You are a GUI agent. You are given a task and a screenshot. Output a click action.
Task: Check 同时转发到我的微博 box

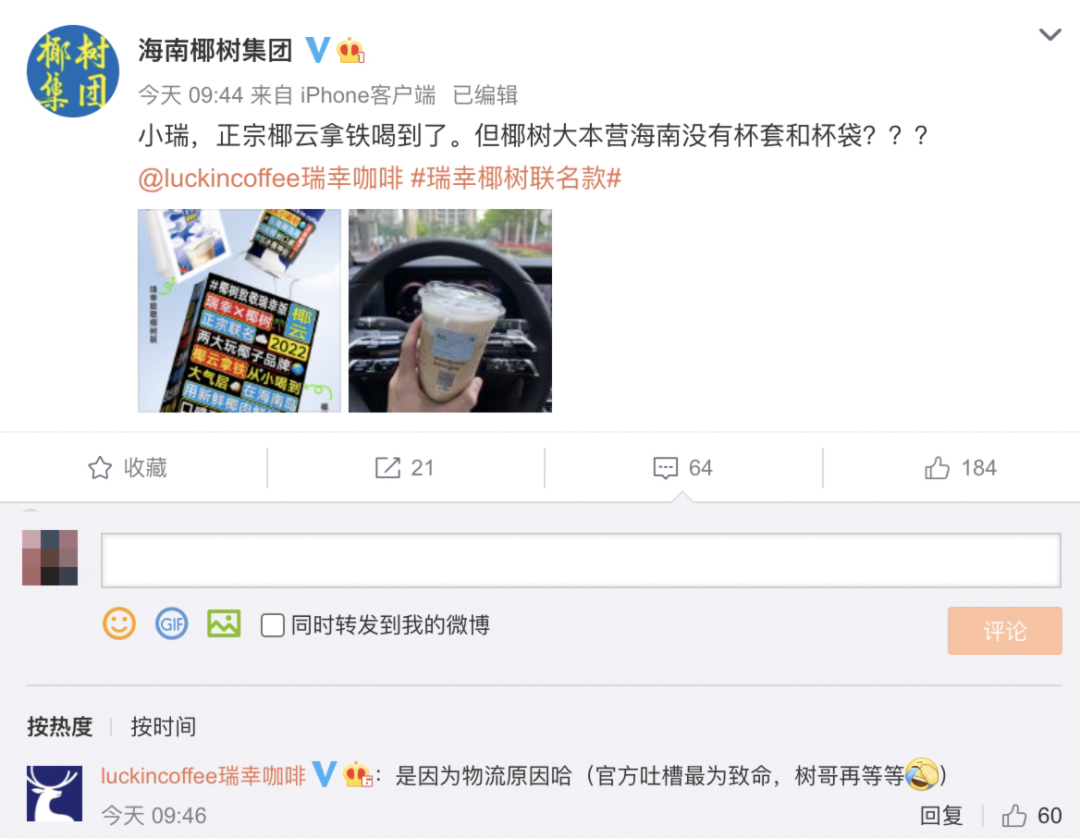272,626
